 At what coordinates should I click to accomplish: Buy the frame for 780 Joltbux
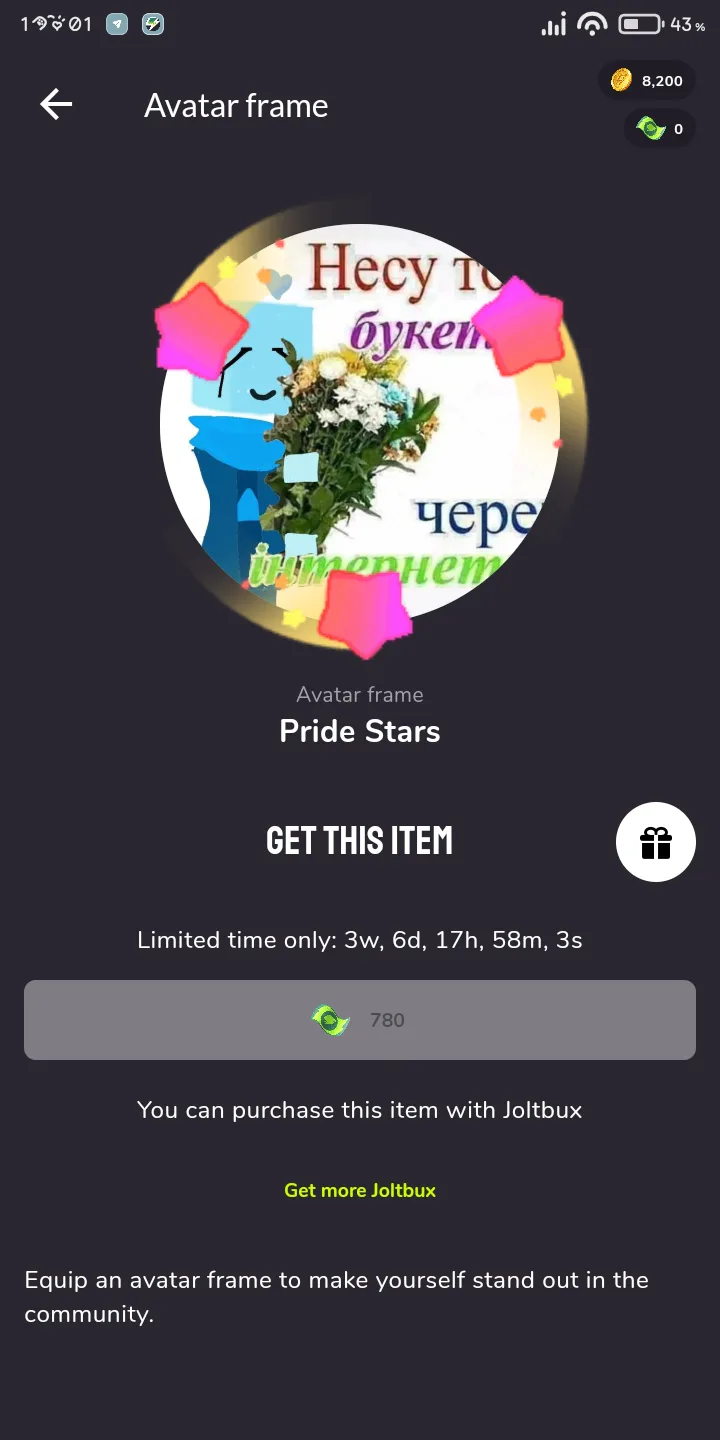[360, 1020]
